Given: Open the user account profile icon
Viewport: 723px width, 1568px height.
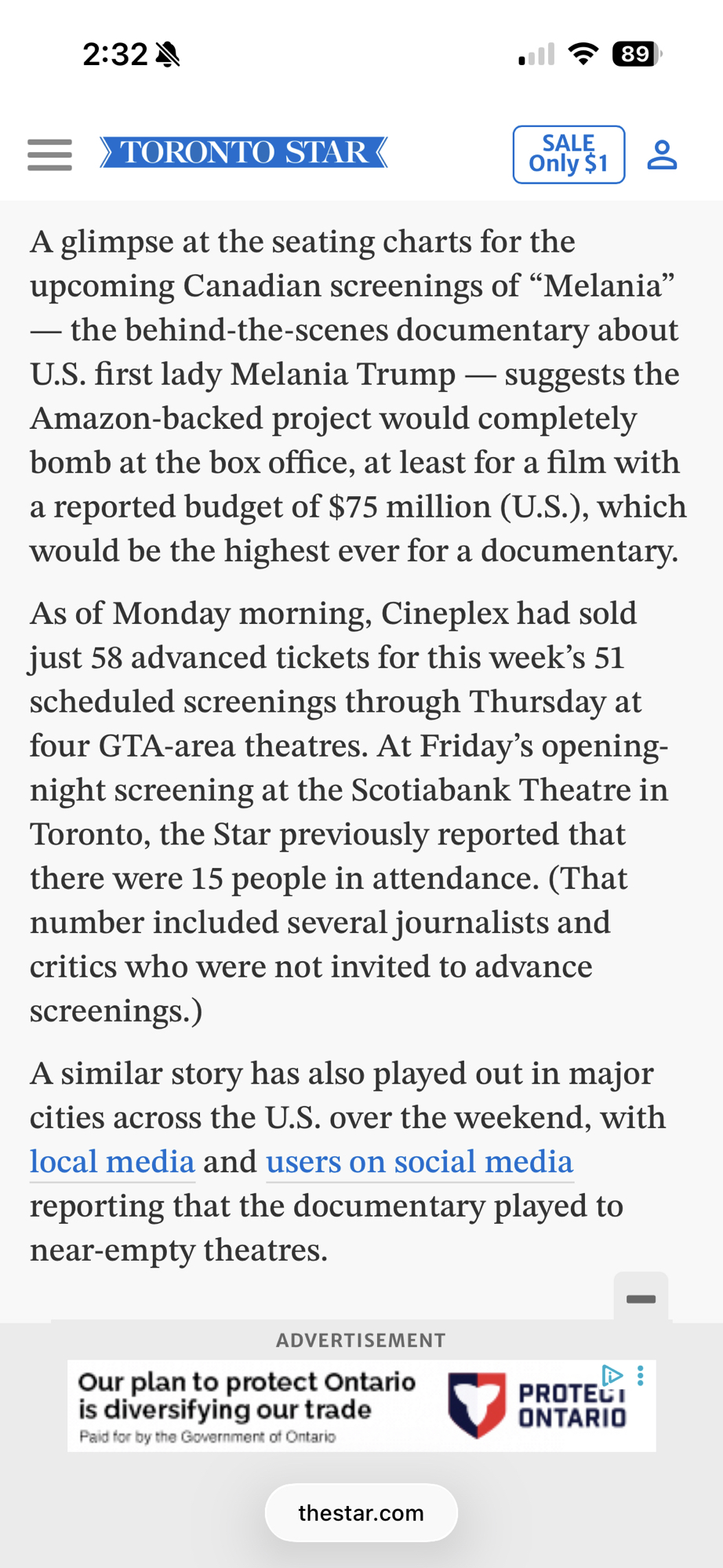Looking at the screenshot, I should coord(662,154).
